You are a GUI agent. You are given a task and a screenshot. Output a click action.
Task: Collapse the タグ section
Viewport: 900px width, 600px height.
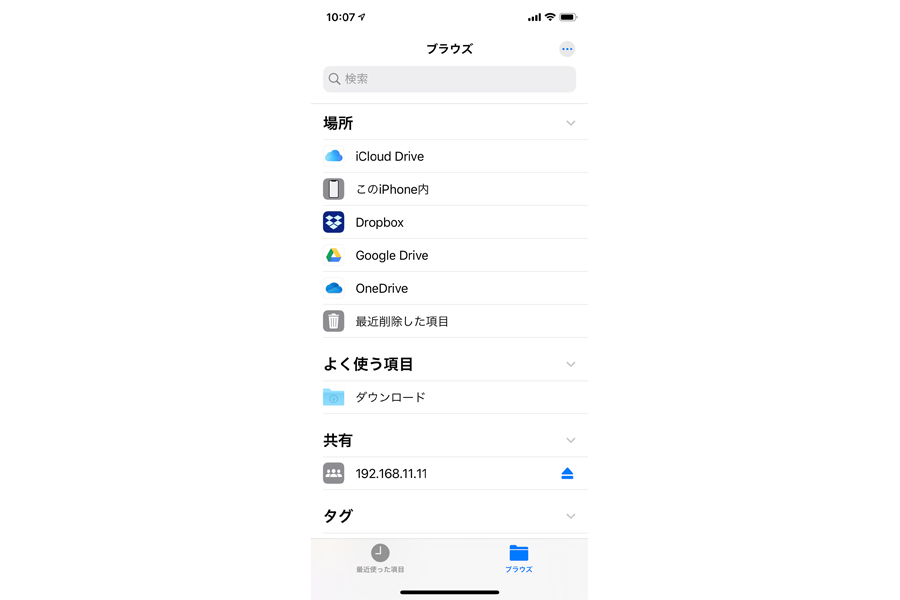(x=570, y=516)
